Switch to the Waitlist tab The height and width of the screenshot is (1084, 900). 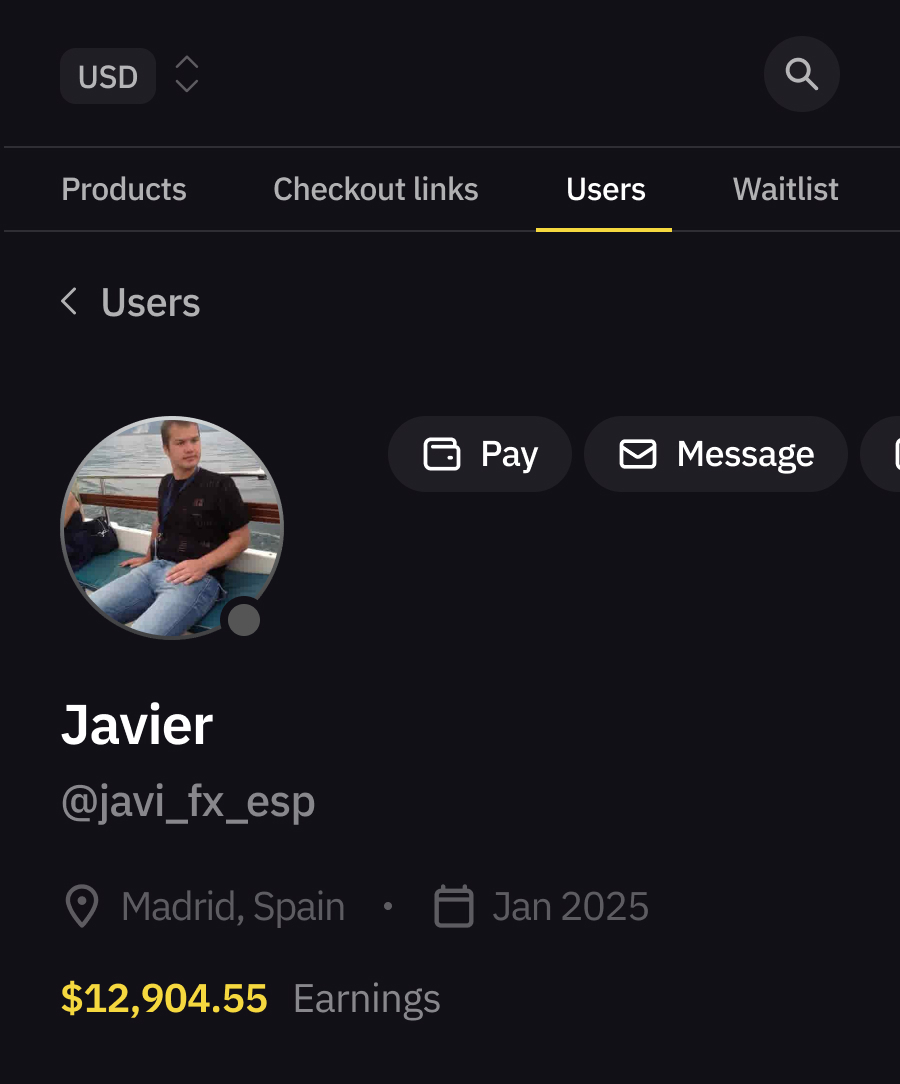tap(785, 189)
